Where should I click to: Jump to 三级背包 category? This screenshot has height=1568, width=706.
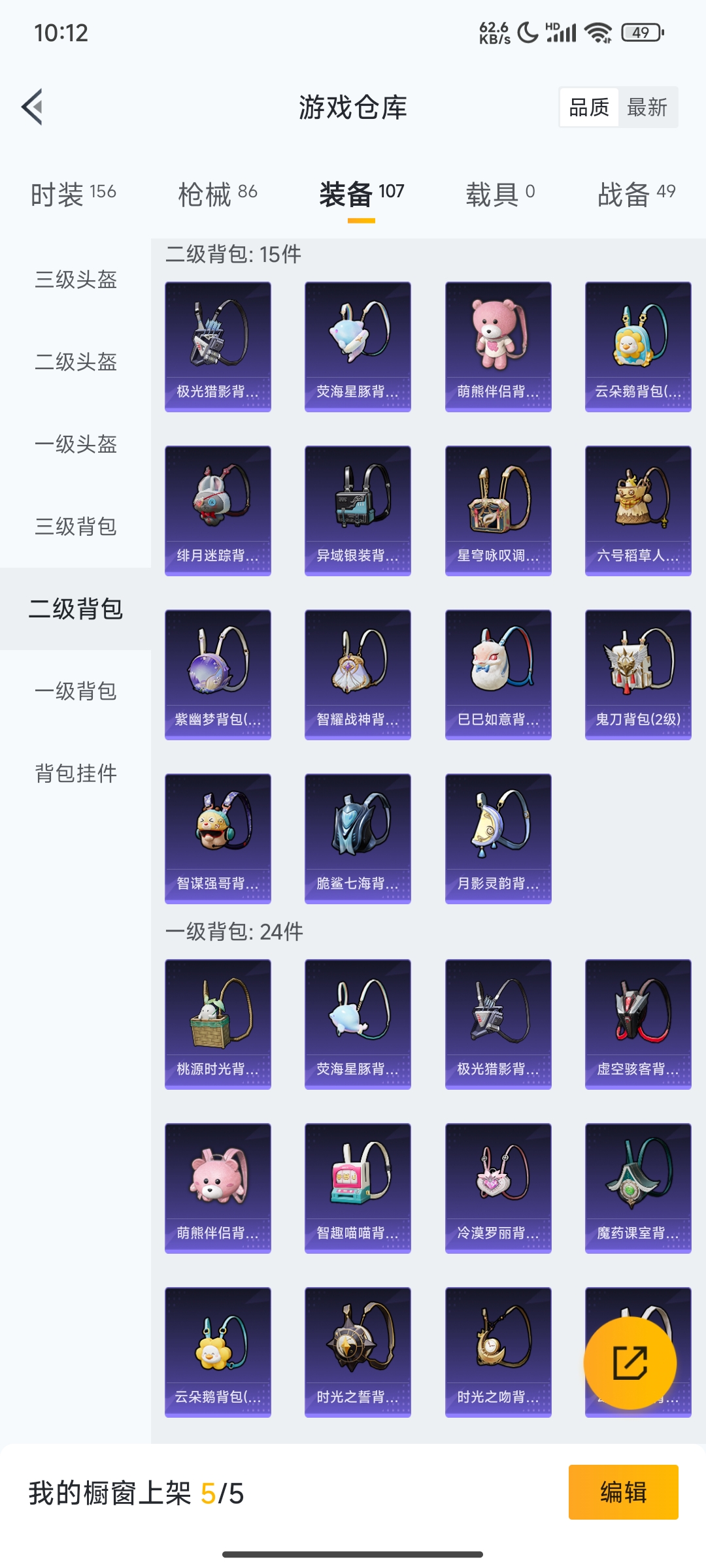[76, 527]
